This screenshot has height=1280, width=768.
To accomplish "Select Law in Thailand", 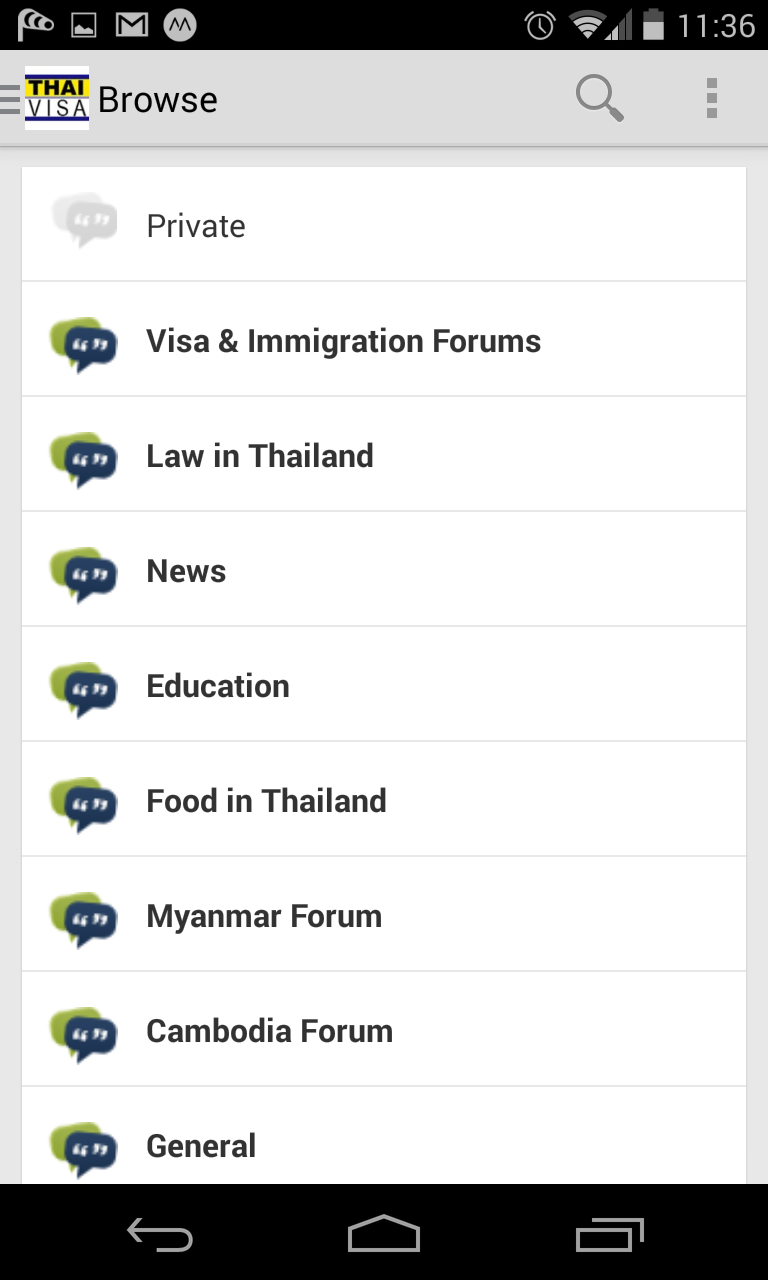I will (384, 455).
